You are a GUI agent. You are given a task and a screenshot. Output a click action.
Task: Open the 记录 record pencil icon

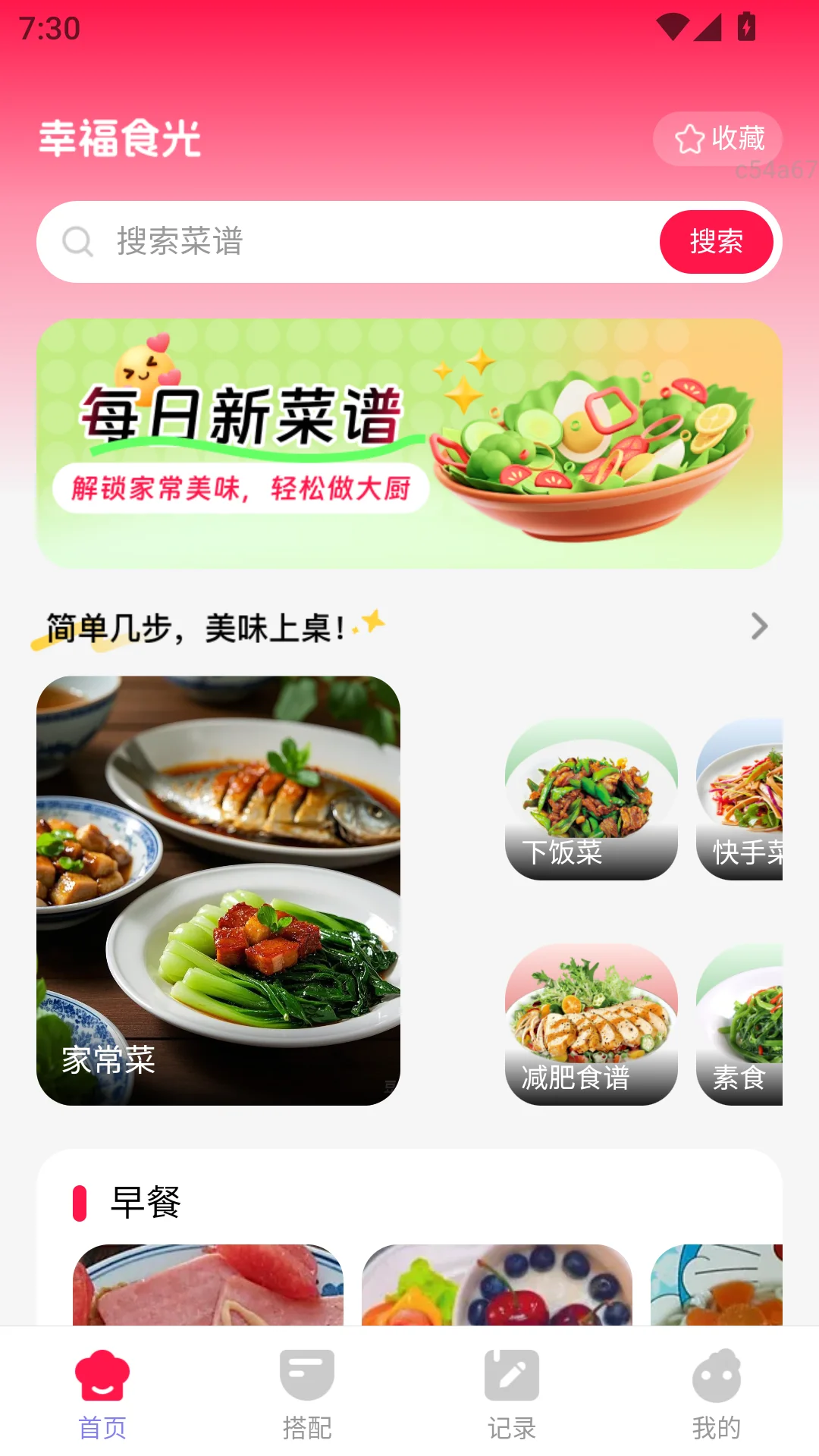point(512,1374)
